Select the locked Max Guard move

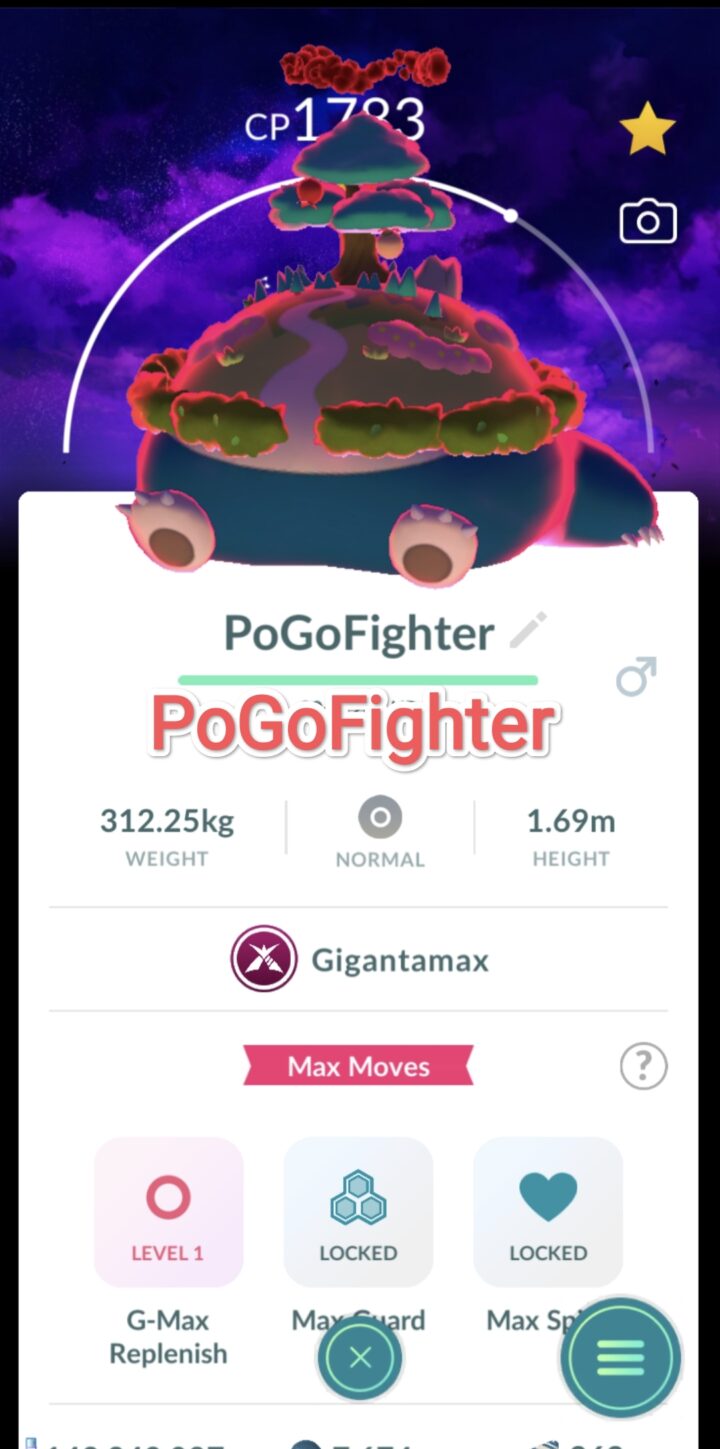pyautogui.click(x=358, y=1212)
